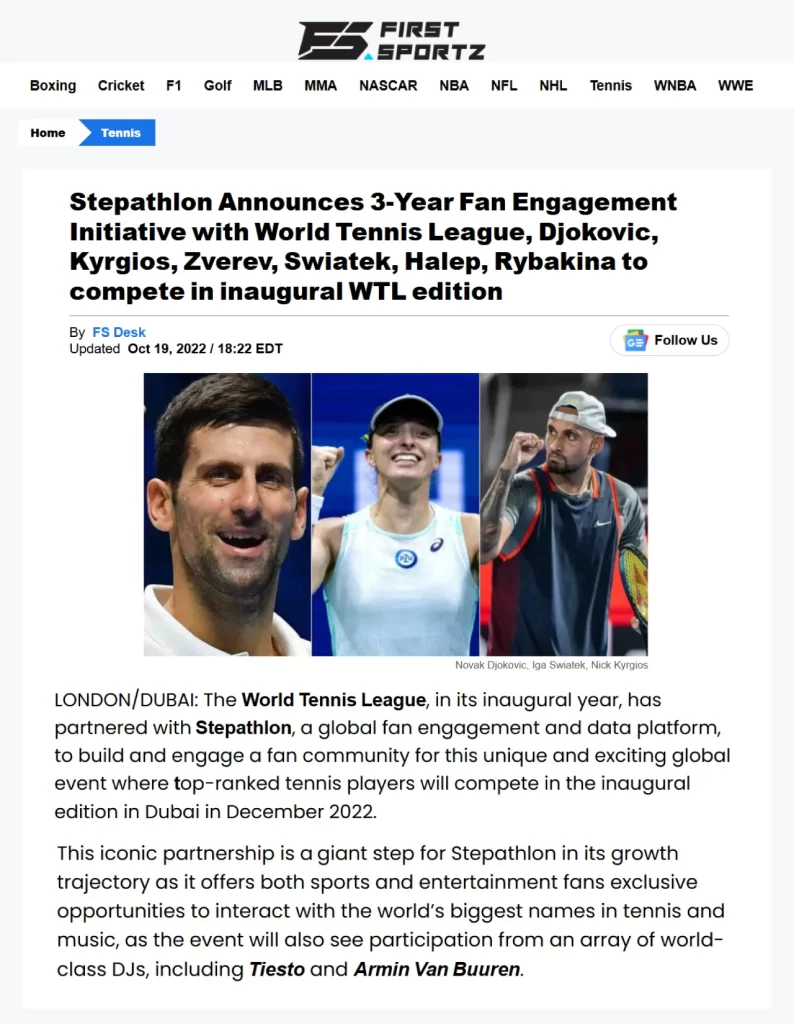Open the NHL category

[553, 86]
